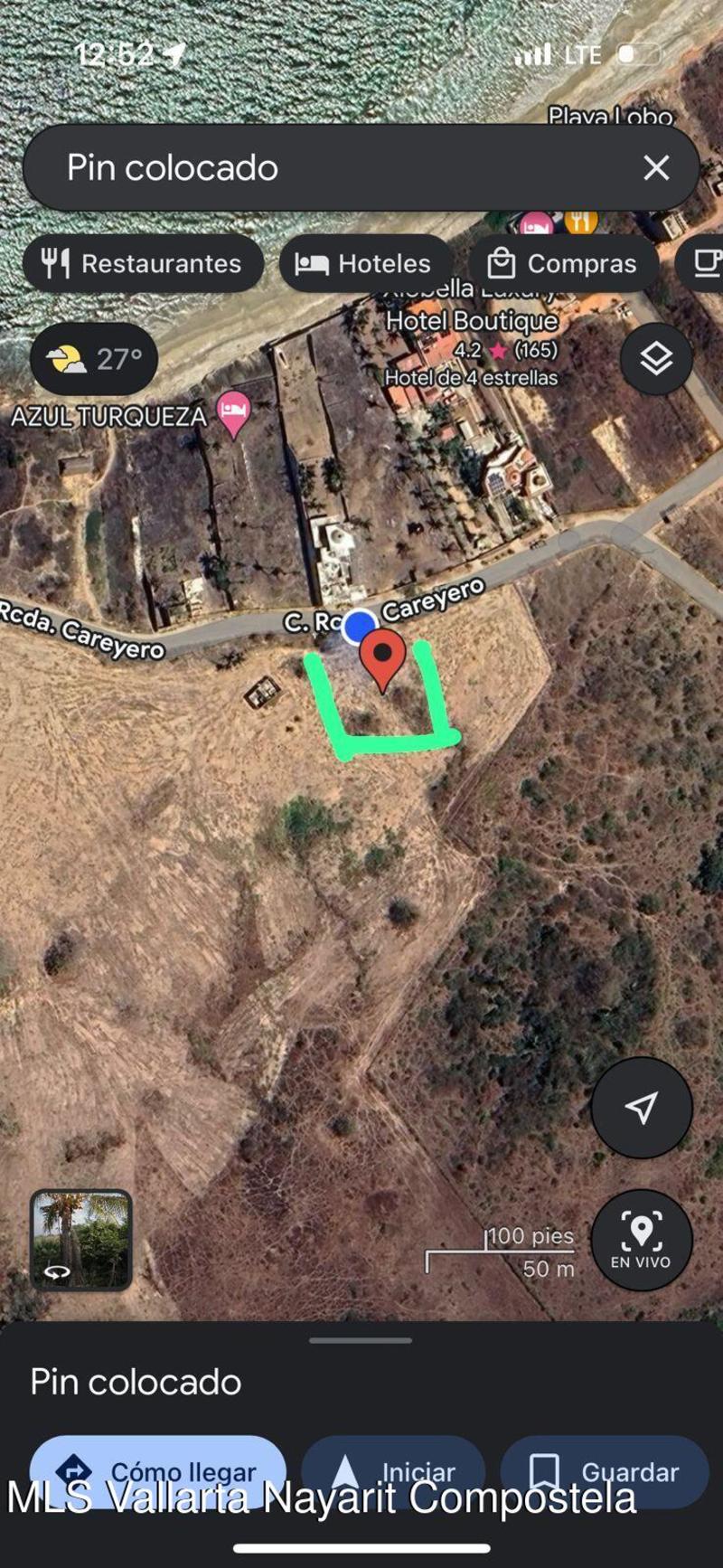Get directions with Cómo llegar
Viewport: 723px width, 1568px height.
pos(158,1471)
